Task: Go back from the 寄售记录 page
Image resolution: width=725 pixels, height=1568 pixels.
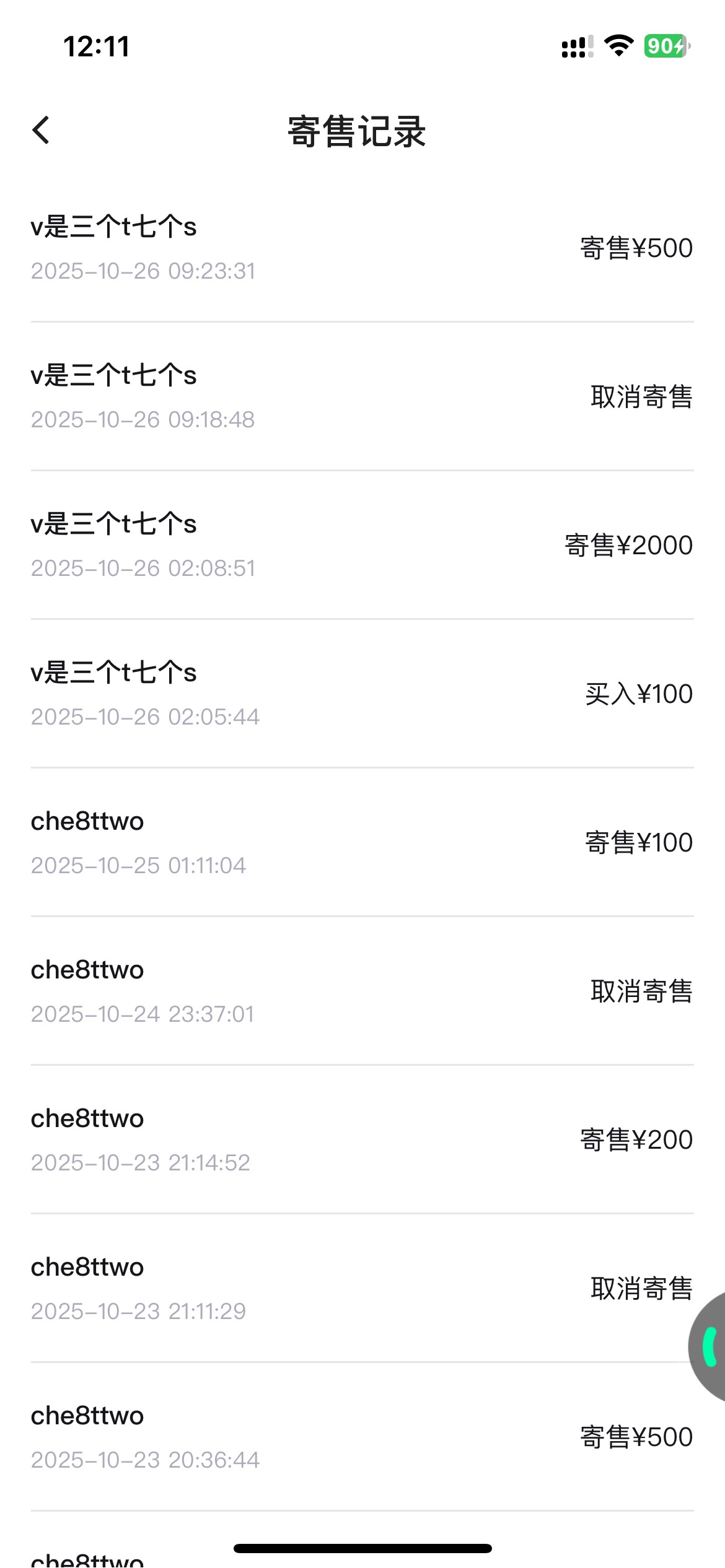Action: [41, 130]
